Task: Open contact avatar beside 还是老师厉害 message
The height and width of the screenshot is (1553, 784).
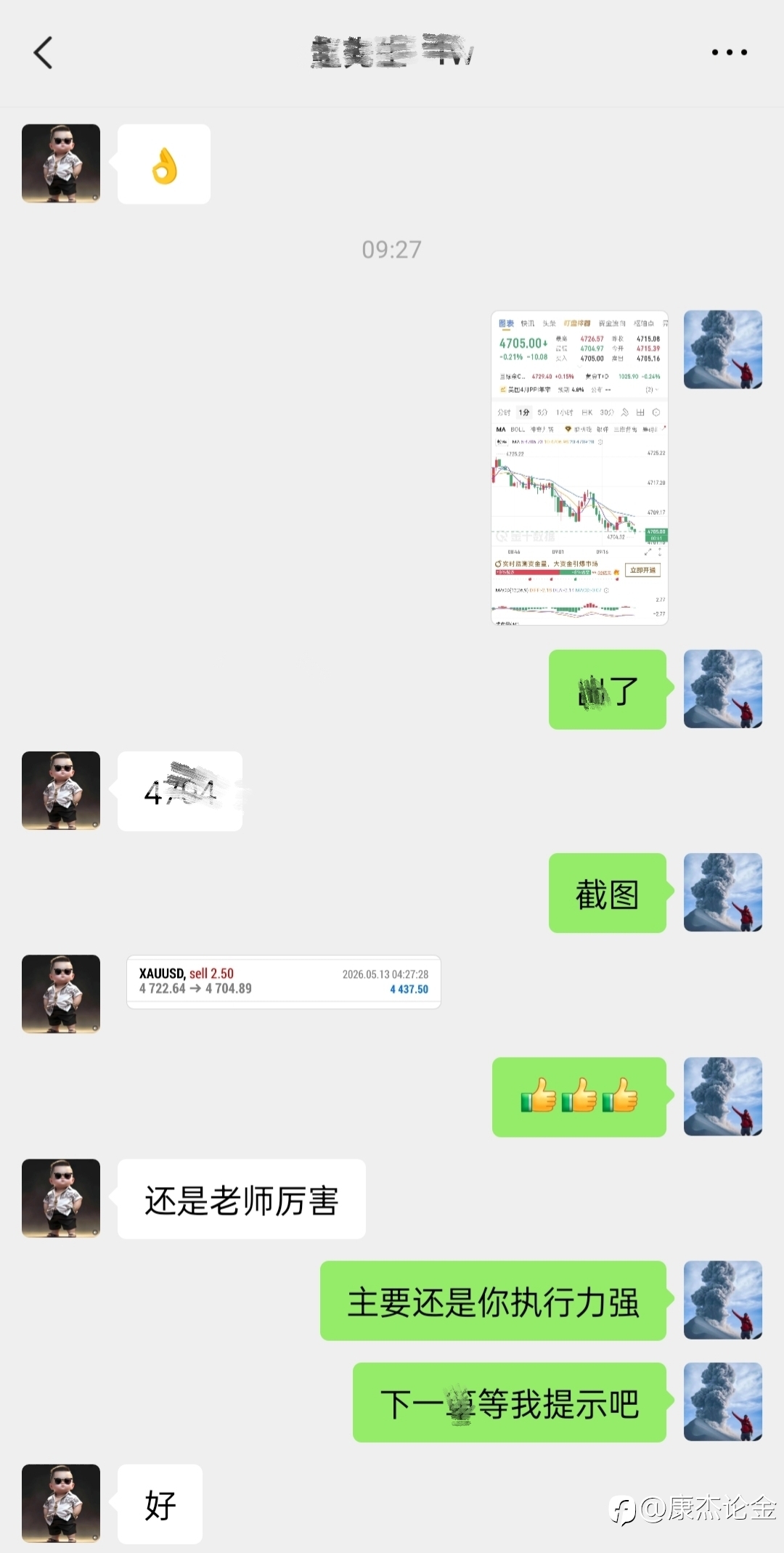Action: point(61,1198)
